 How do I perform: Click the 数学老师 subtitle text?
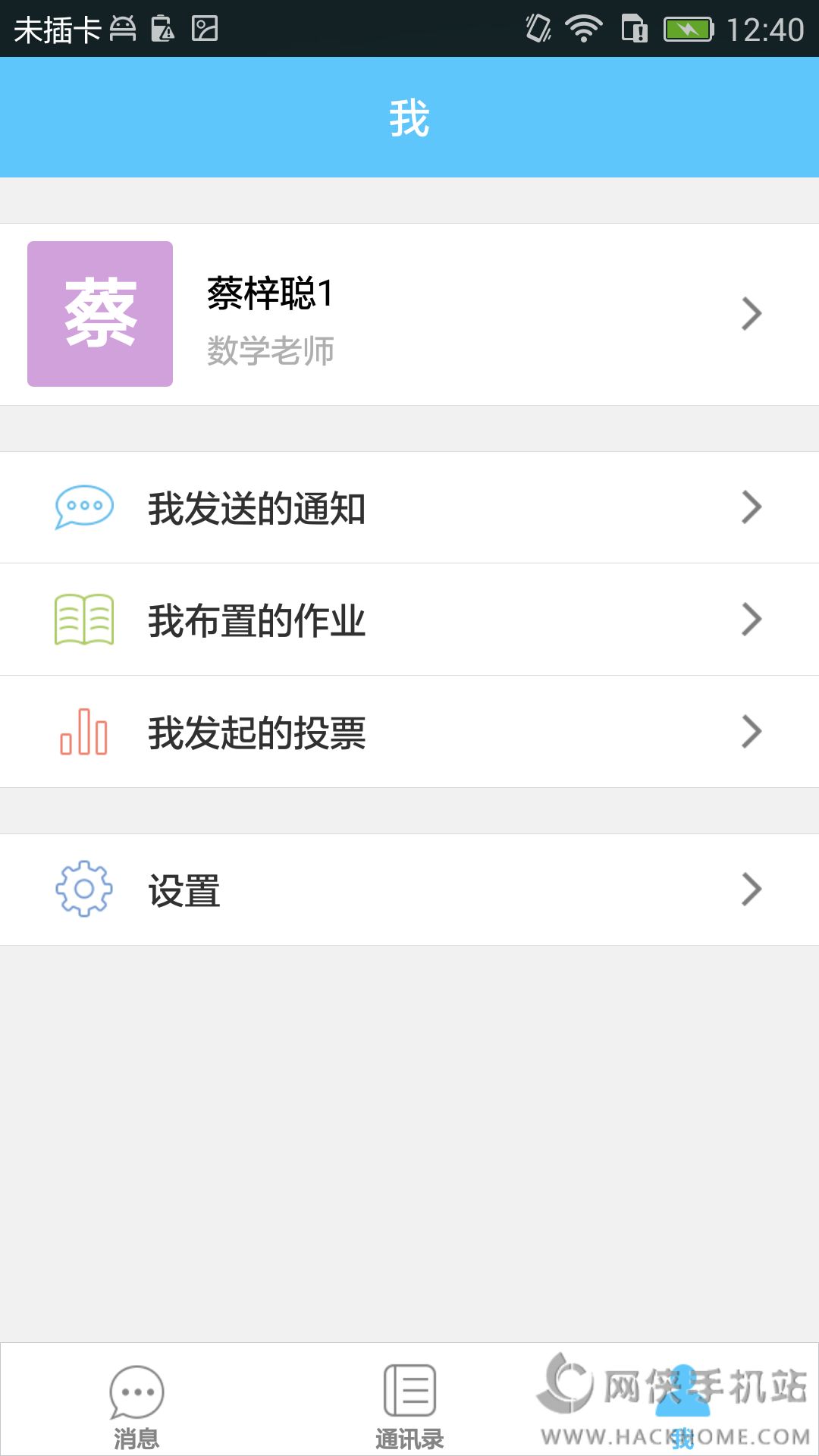click(271, 350)
